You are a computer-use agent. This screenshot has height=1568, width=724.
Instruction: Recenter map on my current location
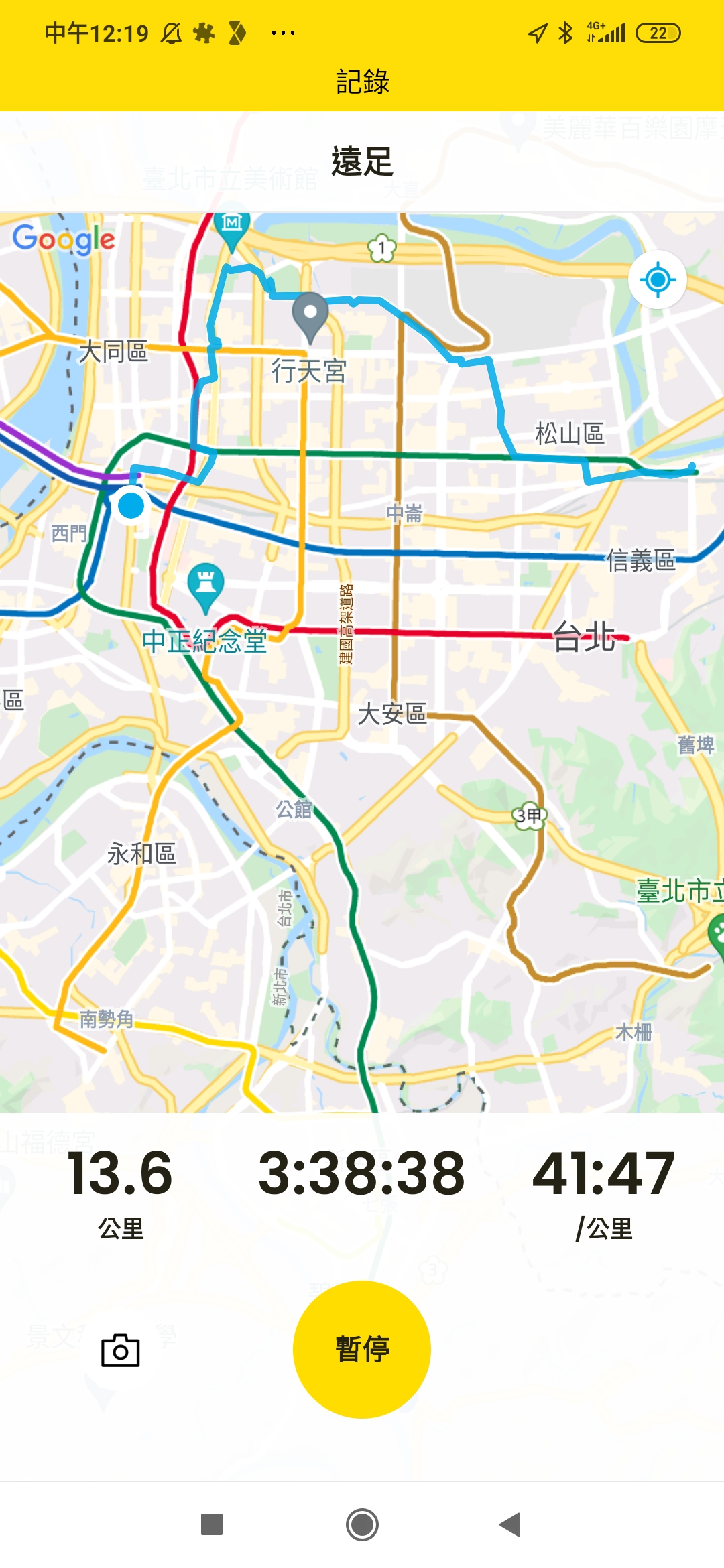[658, 279]
